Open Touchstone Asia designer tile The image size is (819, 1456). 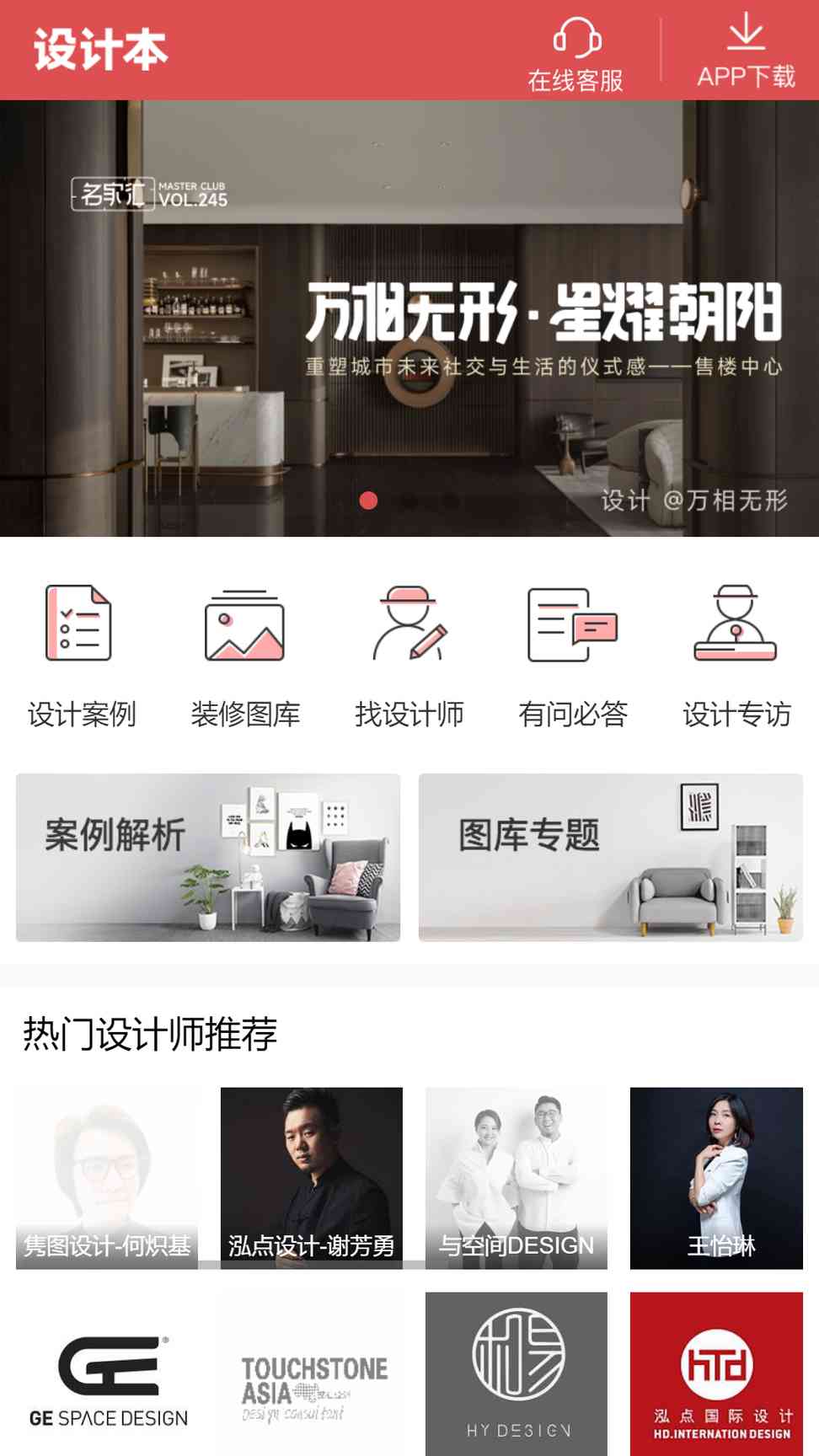312,1374
